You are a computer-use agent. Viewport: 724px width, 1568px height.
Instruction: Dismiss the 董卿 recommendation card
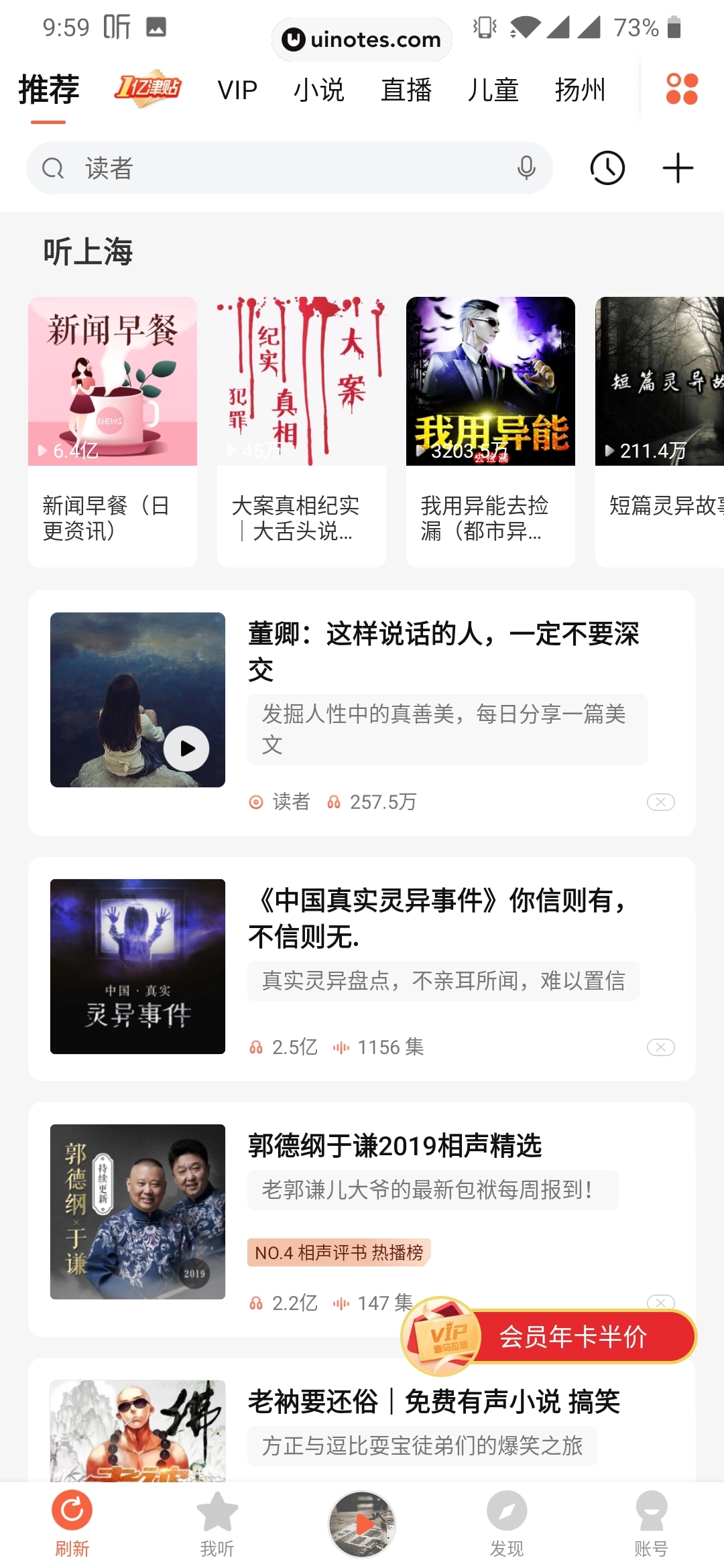click(661, 801)
